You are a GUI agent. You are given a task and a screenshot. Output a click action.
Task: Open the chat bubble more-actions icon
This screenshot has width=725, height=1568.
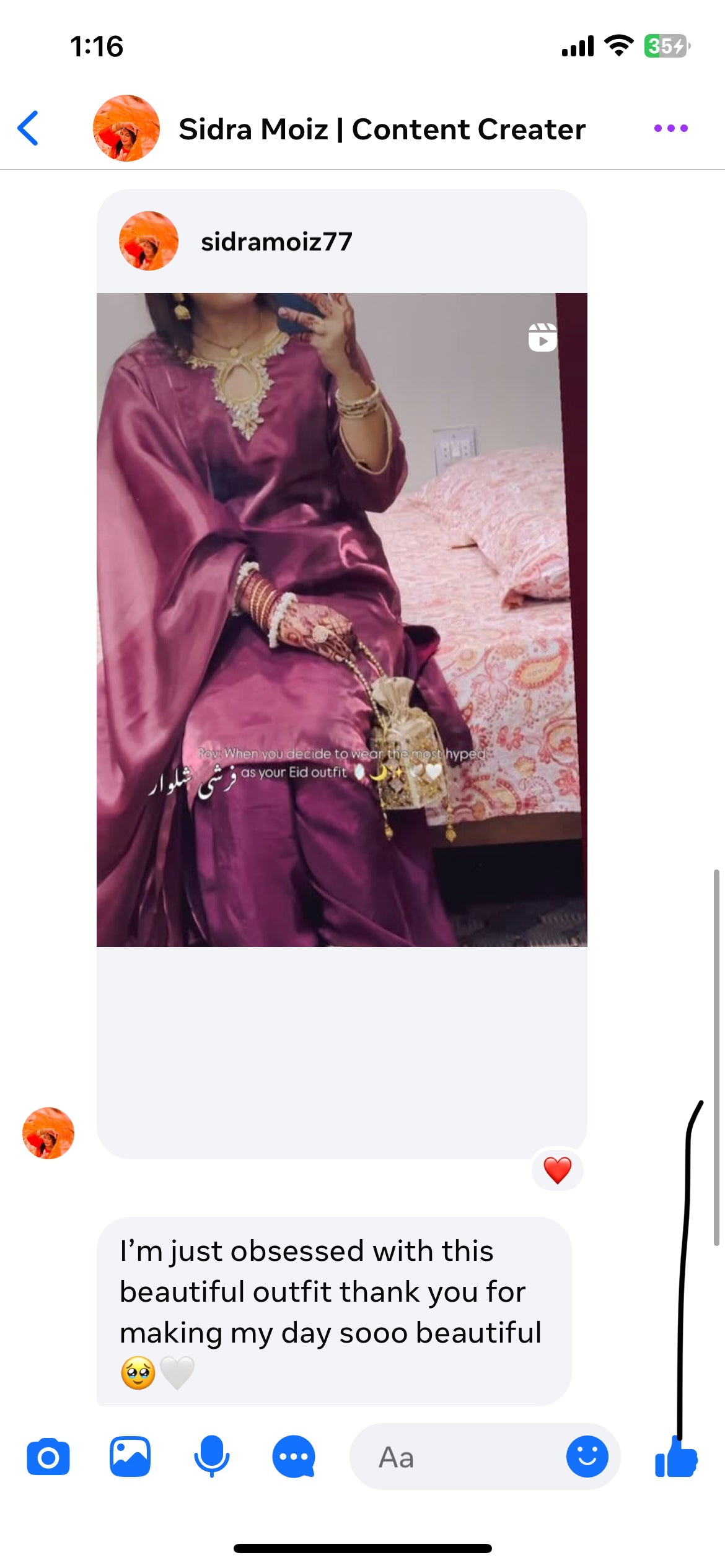point(294,1457)
